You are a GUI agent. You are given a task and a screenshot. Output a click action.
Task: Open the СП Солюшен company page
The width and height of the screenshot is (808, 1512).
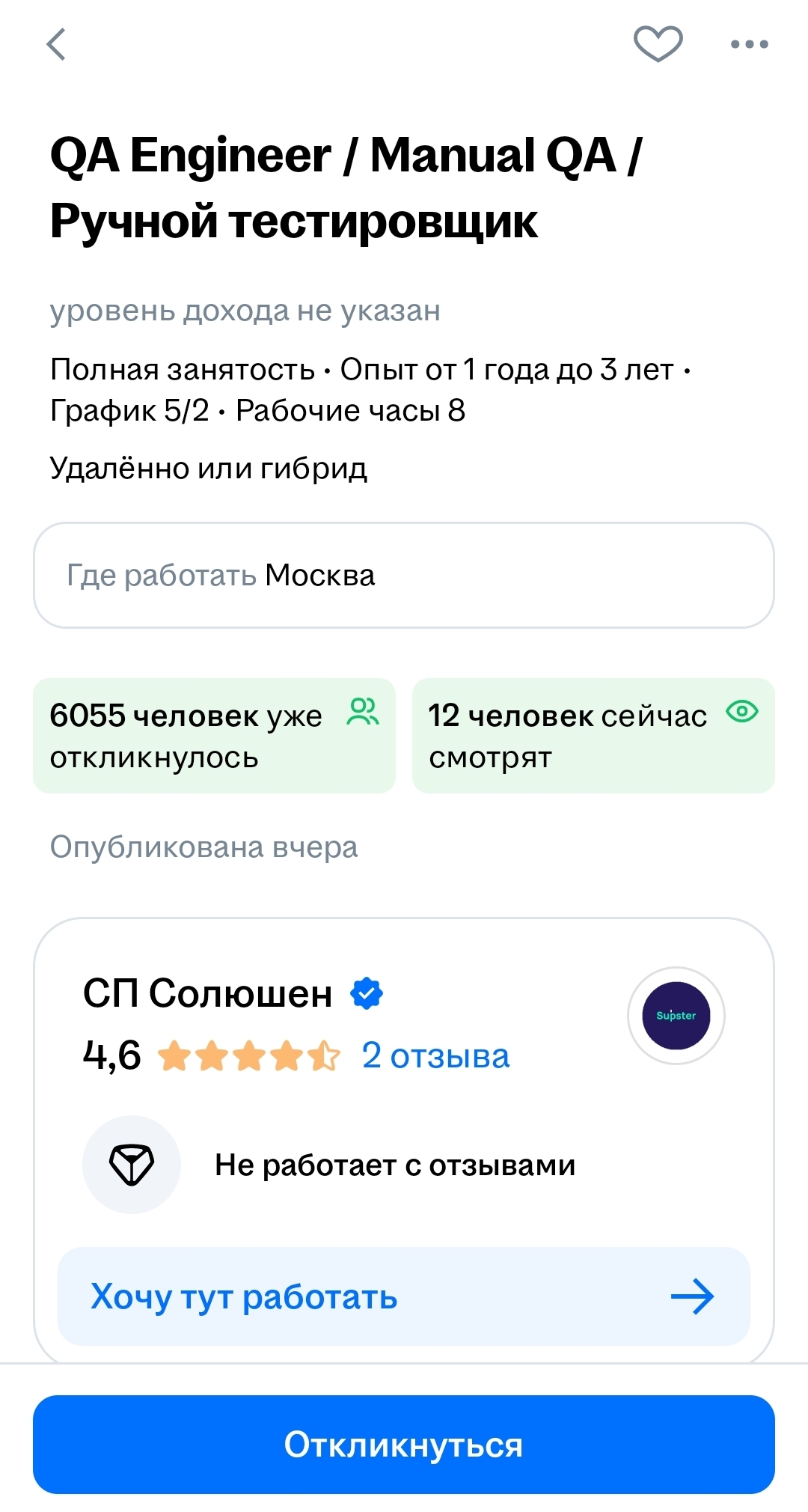click(x=208, y=994)
